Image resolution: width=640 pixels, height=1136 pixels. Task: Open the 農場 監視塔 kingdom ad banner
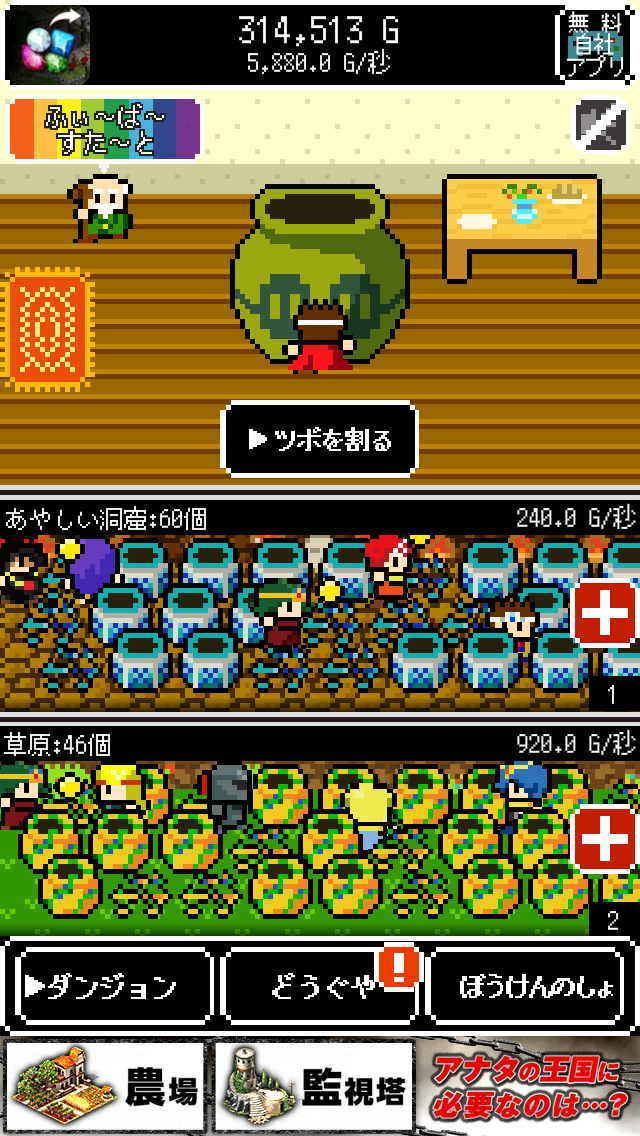[x=320, y=1087]
